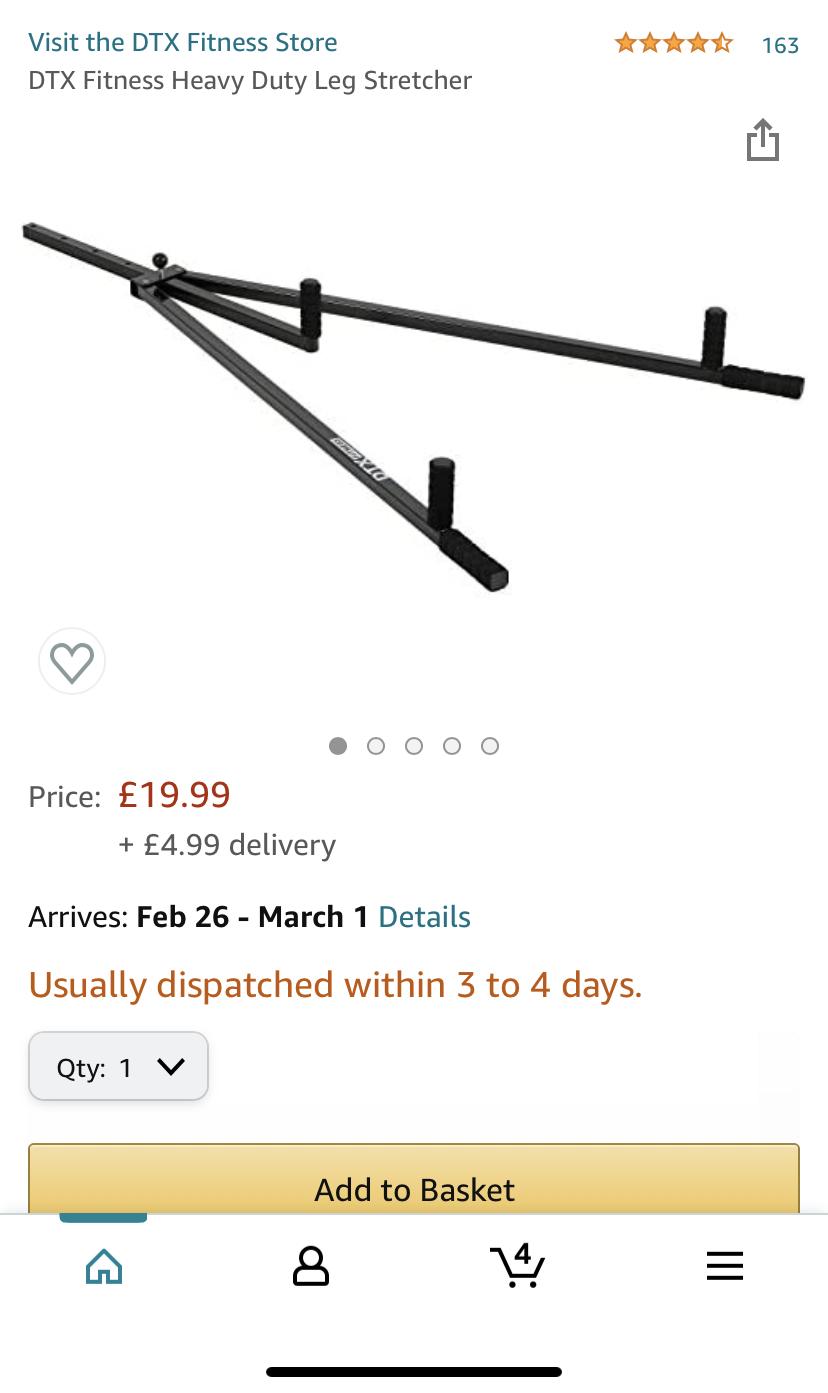Go to the Home tab

pyautogui.click(x=104, y=1267)
